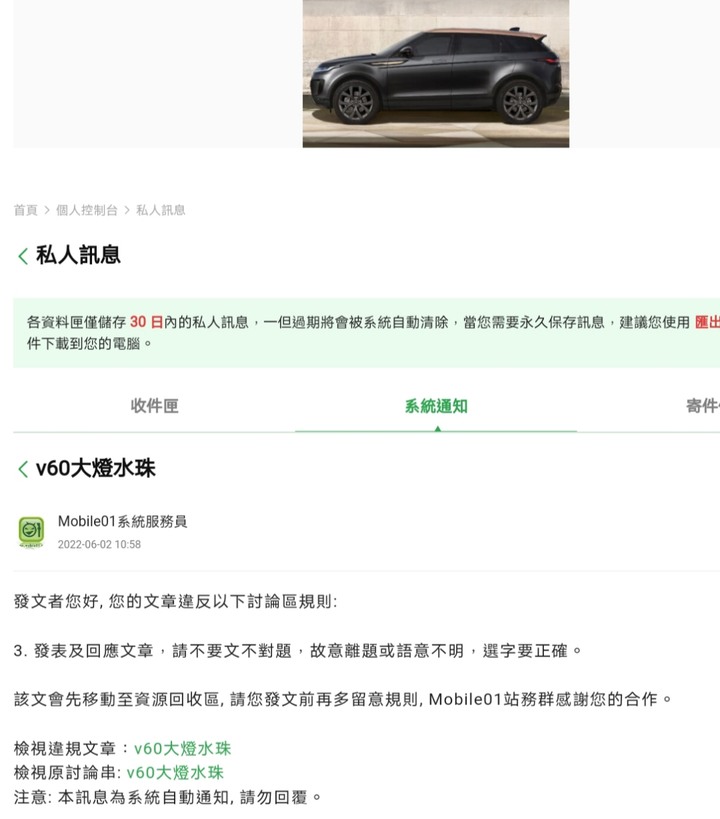Select the 系統通知 tab
The height and width of the screenshot is (819, 720).
435,406
